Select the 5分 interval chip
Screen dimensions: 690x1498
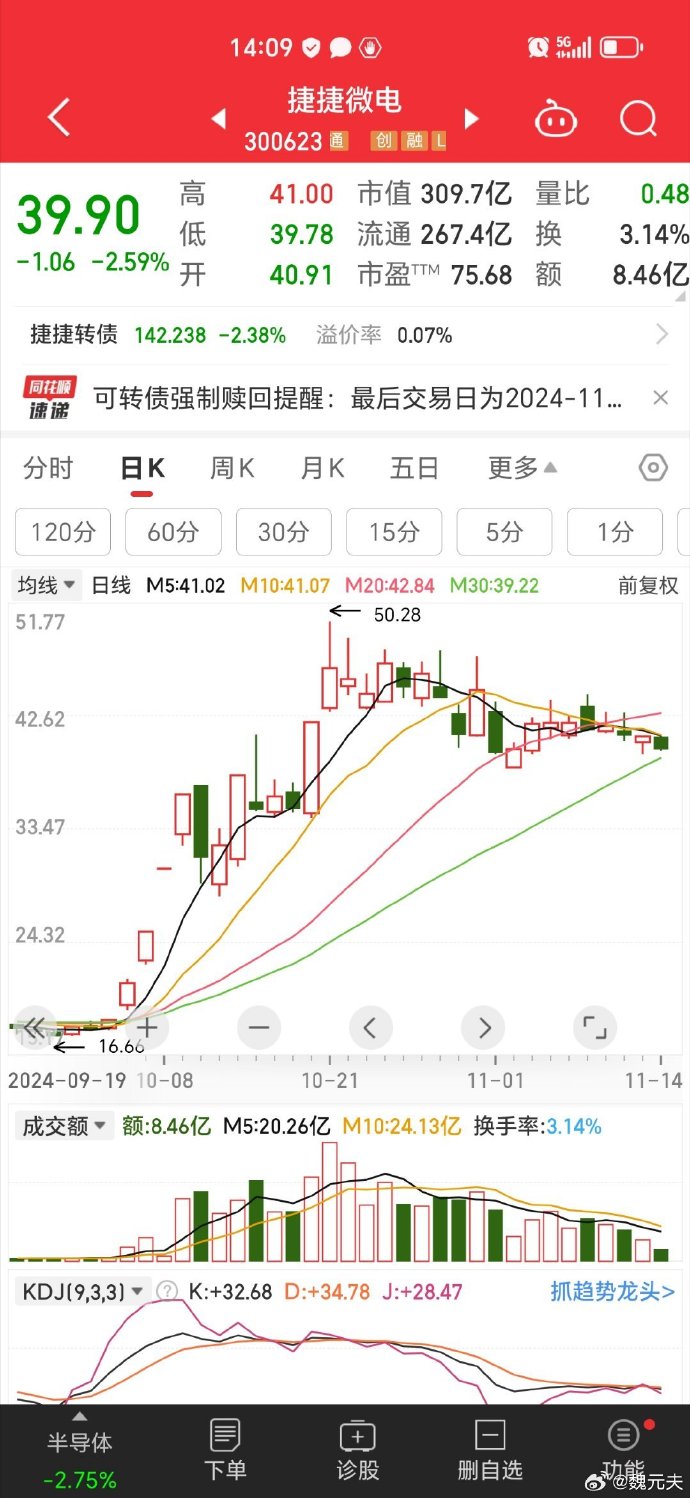coord(504,532)
